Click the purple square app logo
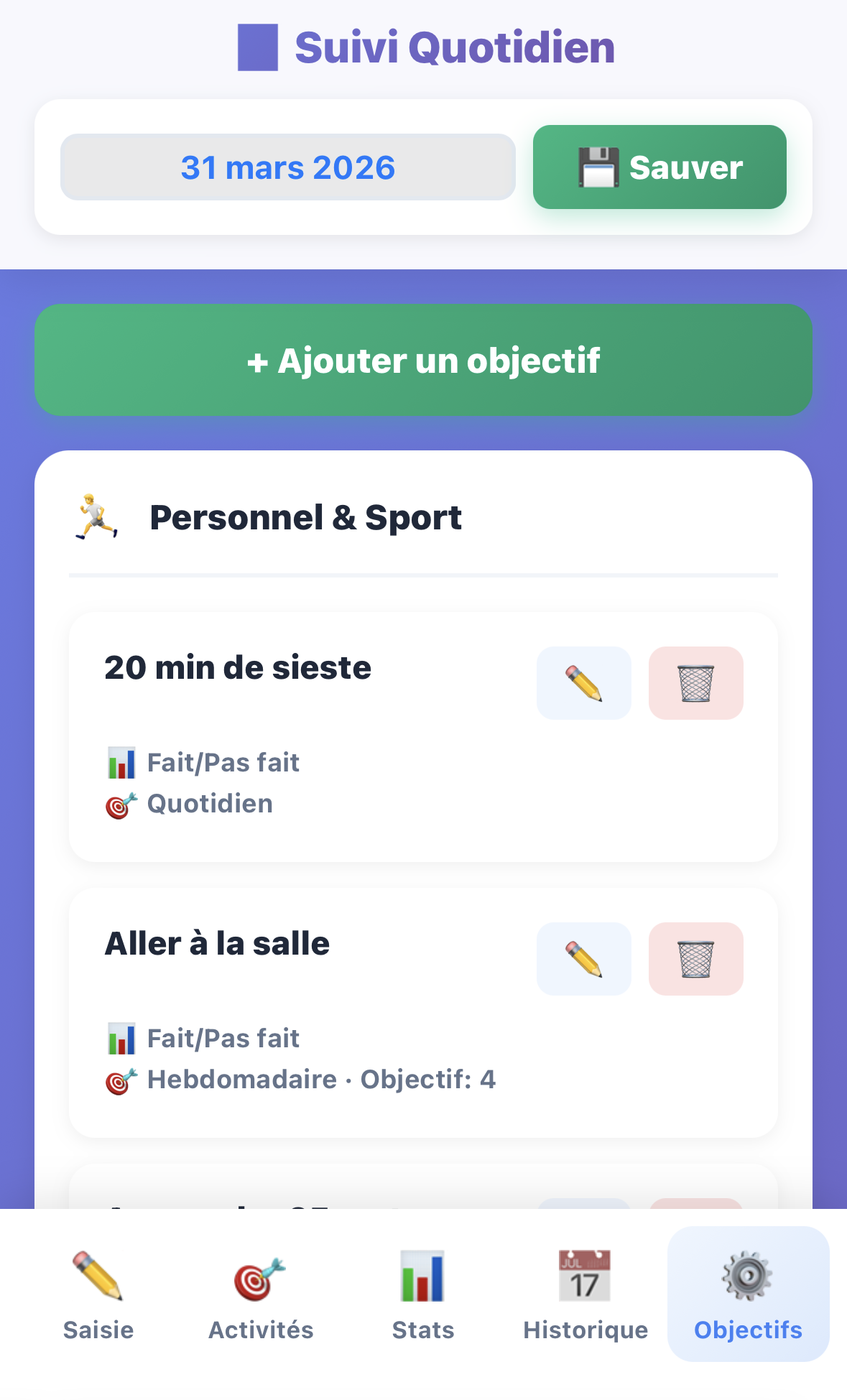Viewport: 847px width, 1400px height. click(x=258, y=46)
